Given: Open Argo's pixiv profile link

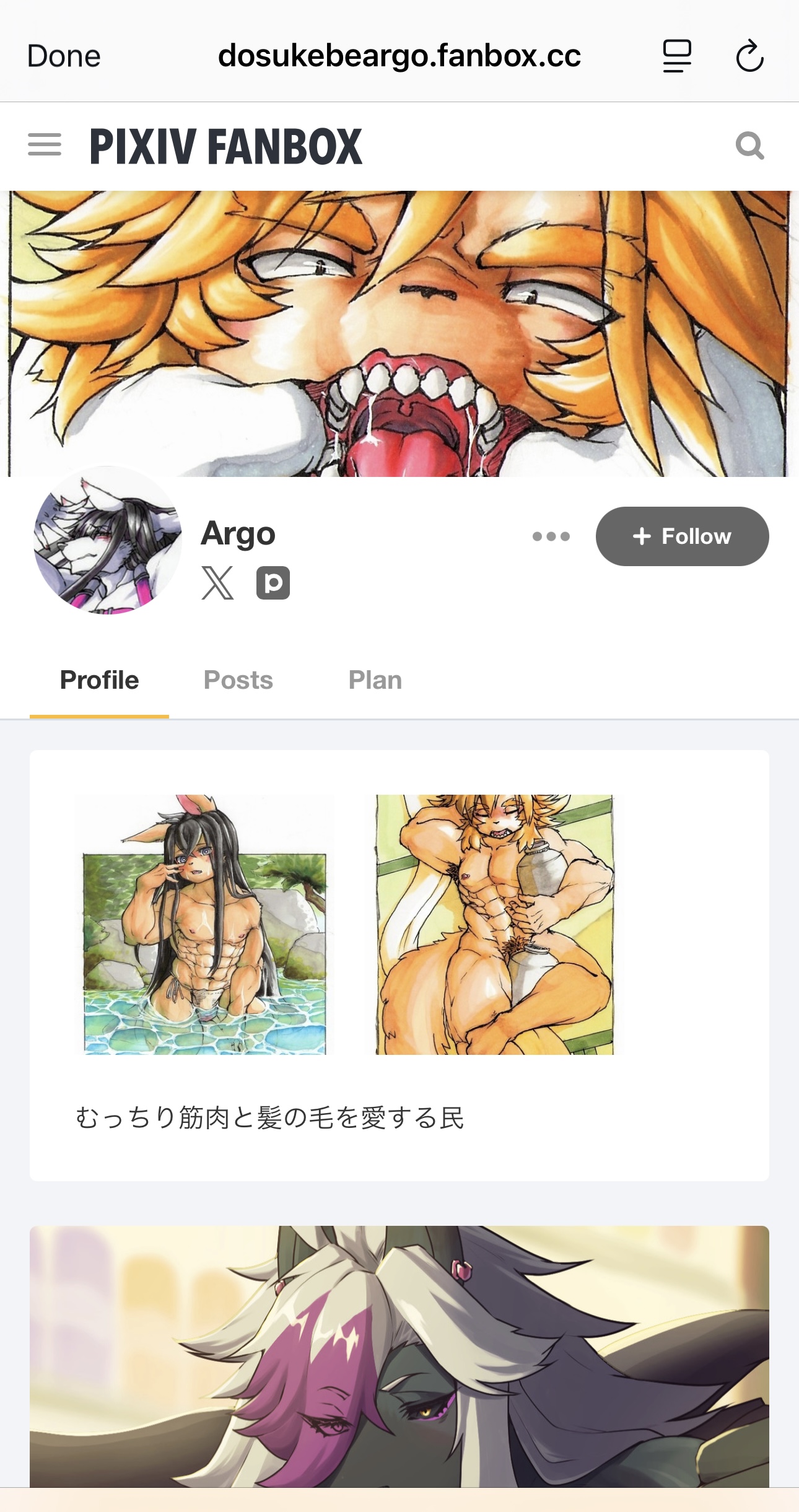Looking at the screenshot, I should click(273, 583).
